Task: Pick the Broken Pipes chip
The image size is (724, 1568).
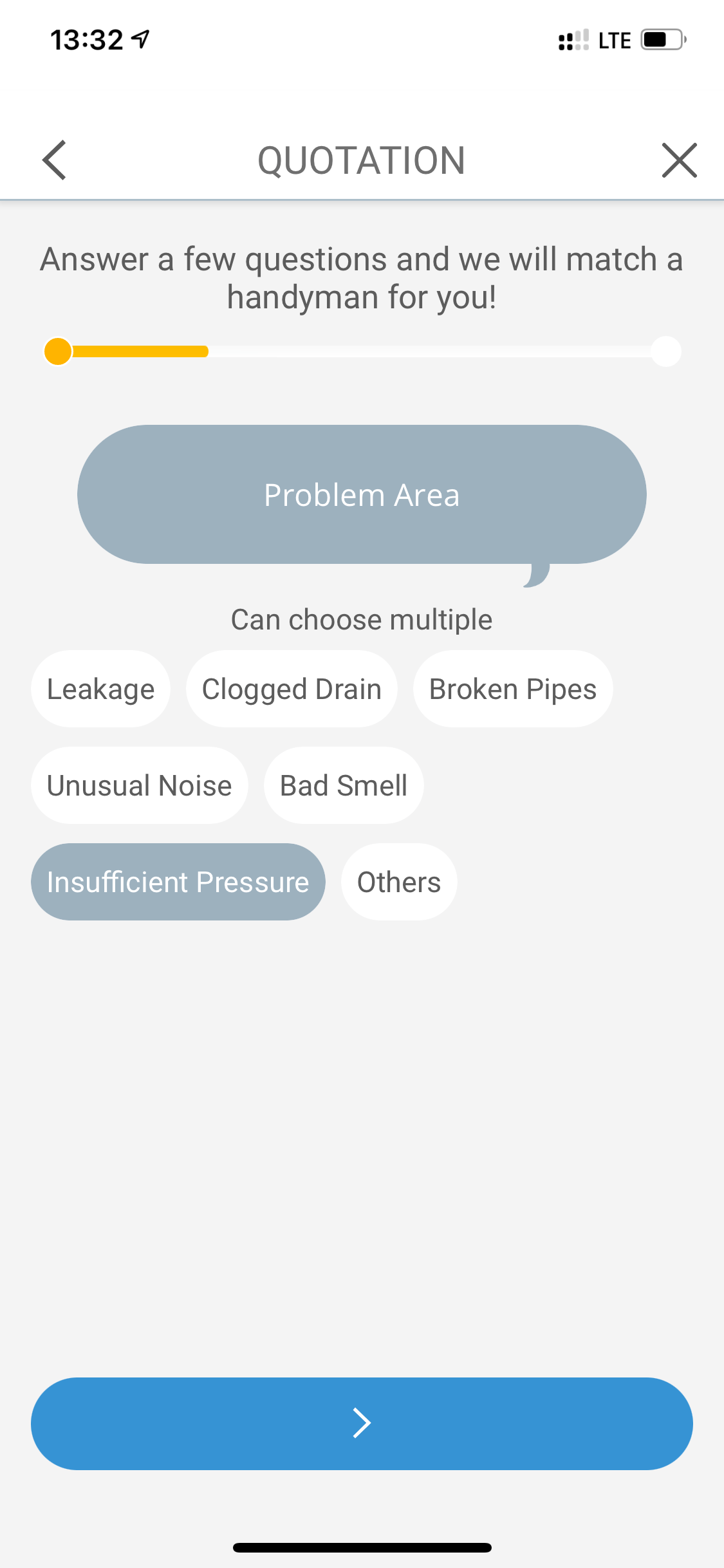Action: [513, 689]
